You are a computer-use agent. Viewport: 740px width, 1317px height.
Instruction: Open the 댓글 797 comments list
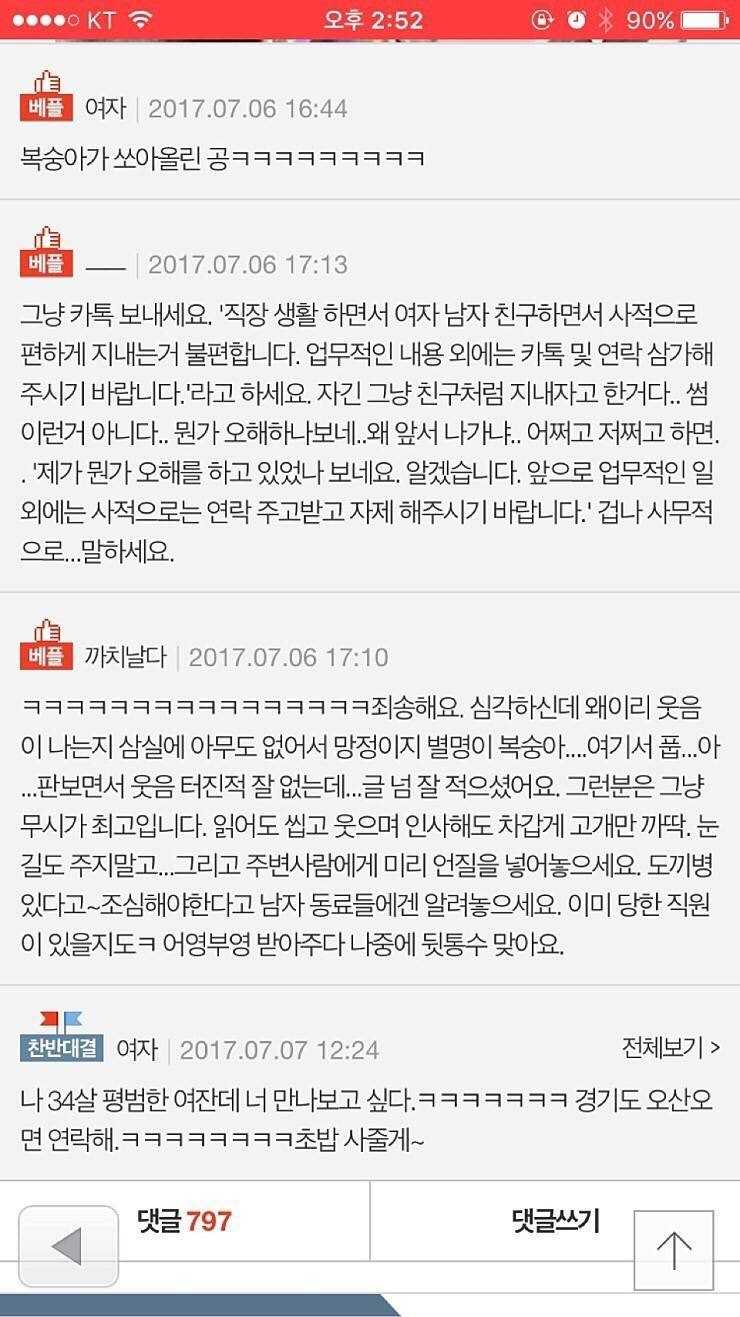[185, 1221]
